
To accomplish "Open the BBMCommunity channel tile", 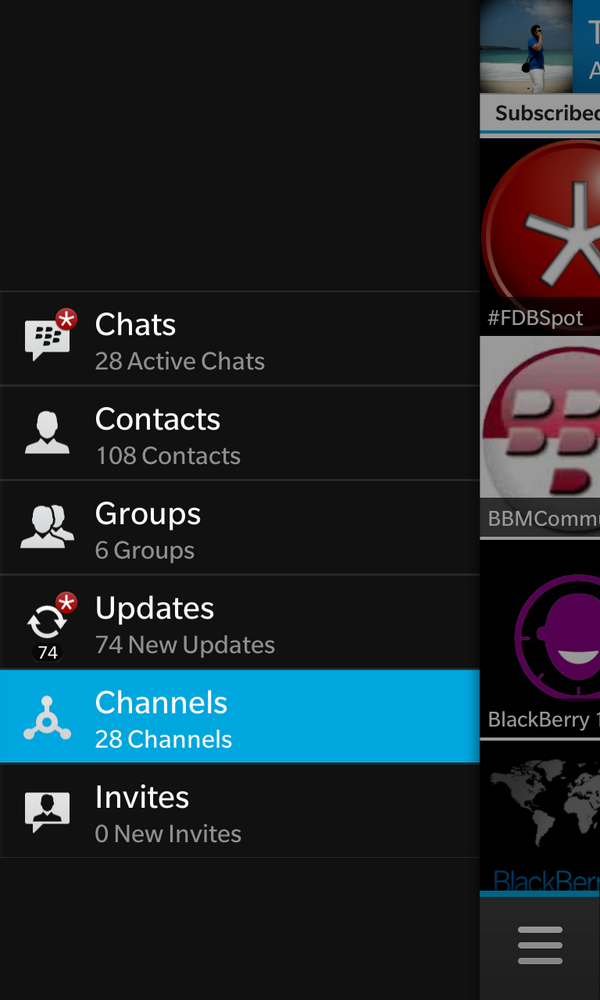I will pos(540,435).
